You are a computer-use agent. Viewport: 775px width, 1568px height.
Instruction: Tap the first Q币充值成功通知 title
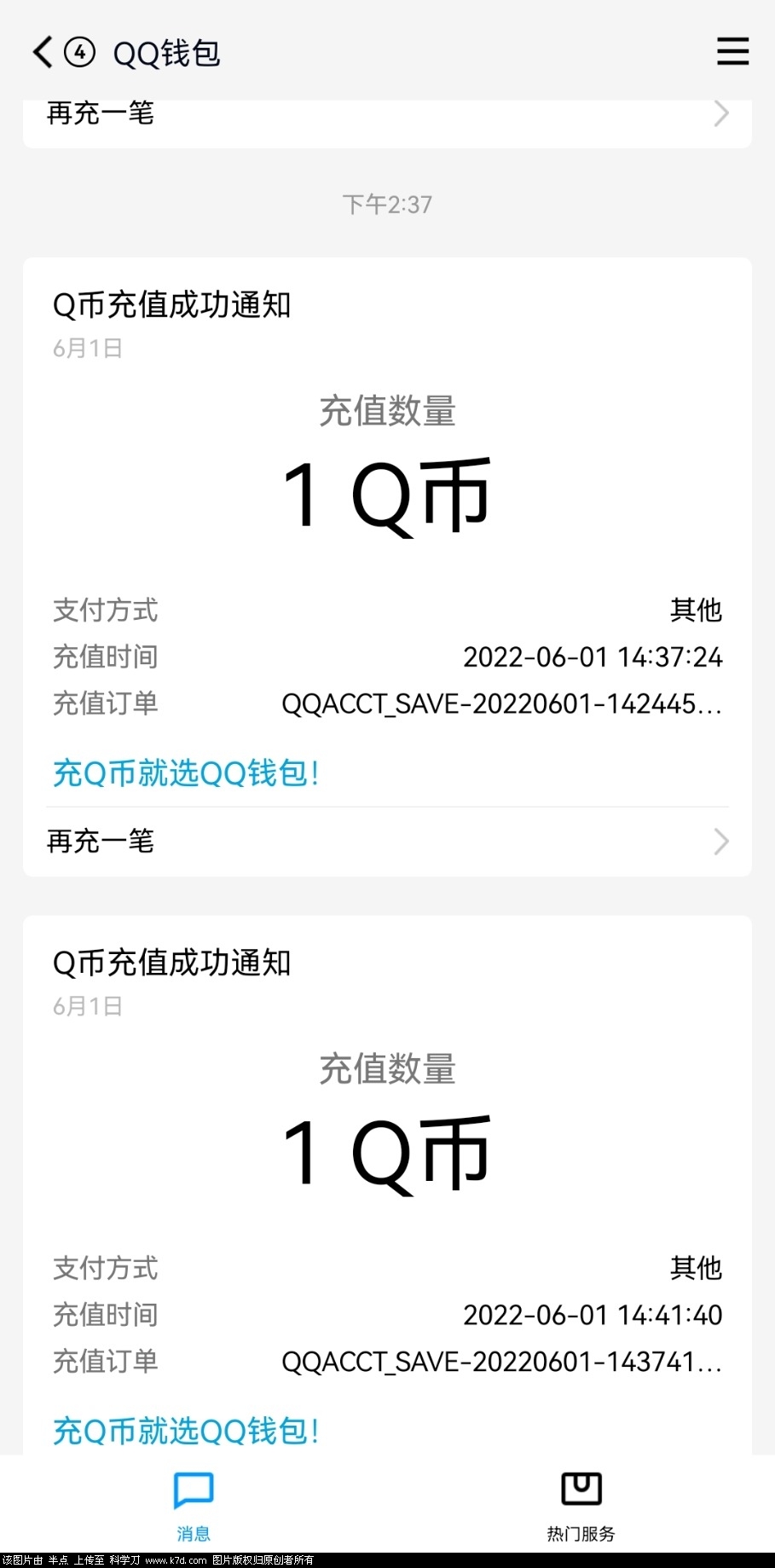(171, 304)
